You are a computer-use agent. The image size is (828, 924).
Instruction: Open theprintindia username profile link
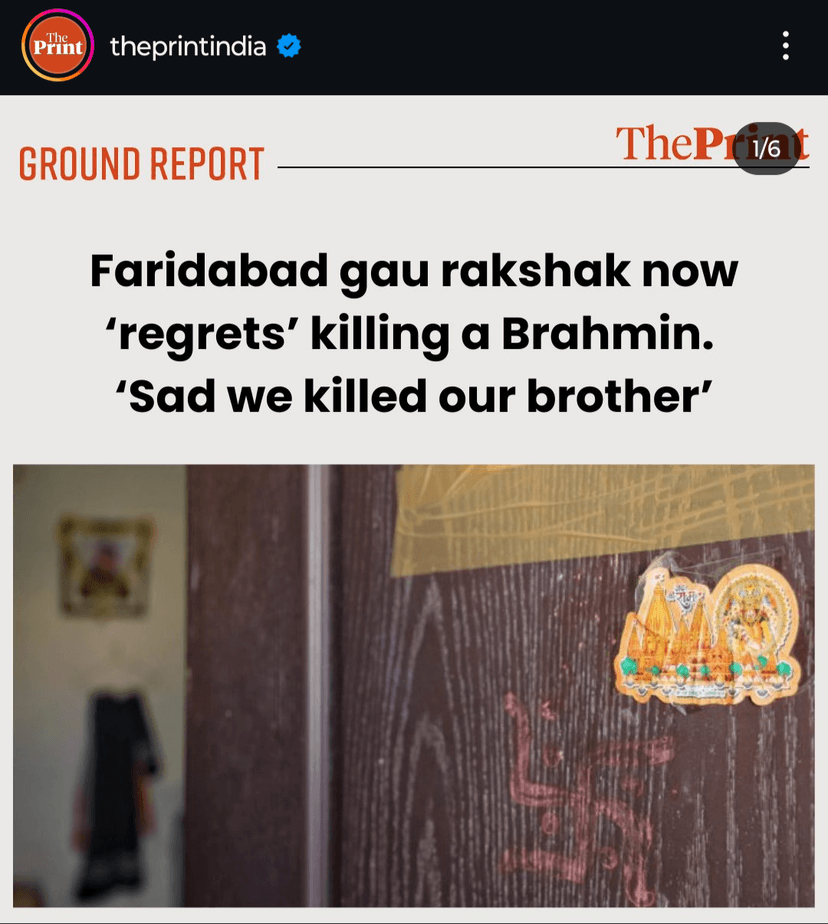point(187,46)
